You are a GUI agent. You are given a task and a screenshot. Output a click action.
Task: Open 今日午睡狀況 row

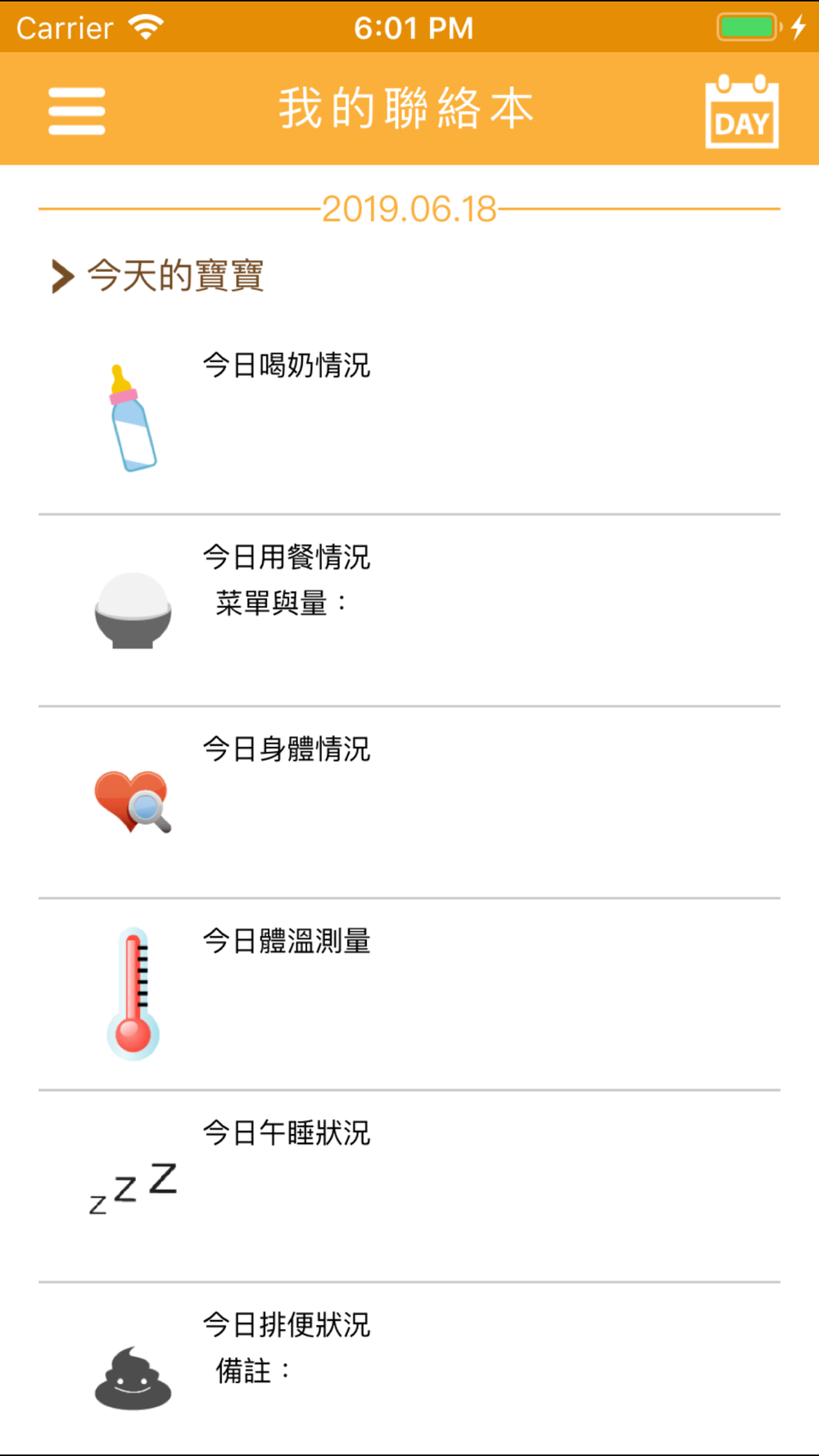pos(409,1186)
